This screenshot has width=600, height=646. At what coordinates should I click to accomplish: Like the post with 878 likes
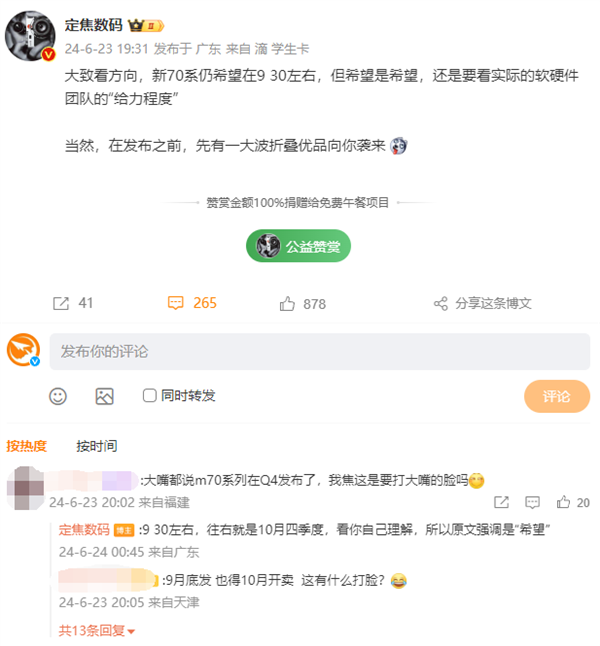click(x=303, y=303)
